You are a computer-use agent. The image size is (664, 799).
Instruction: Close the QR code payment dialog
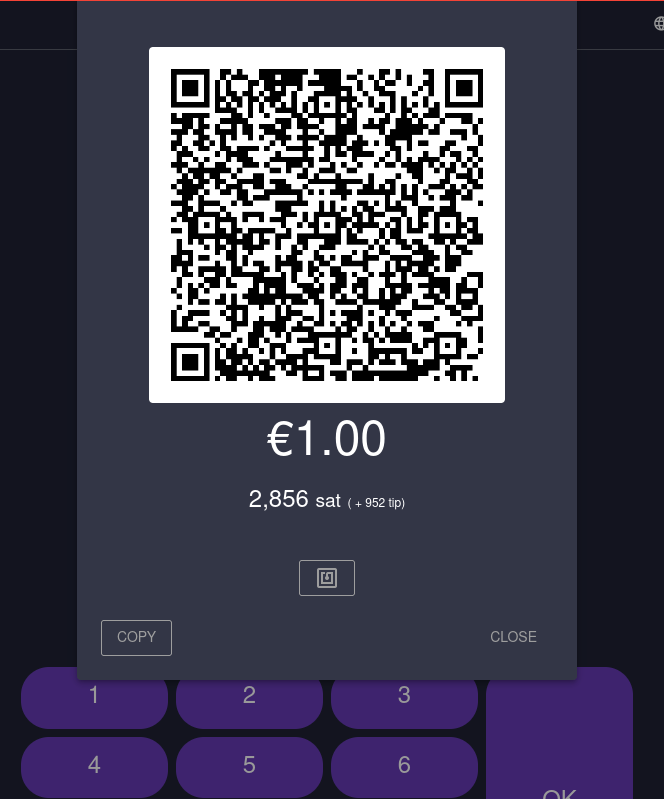(513, 637)
